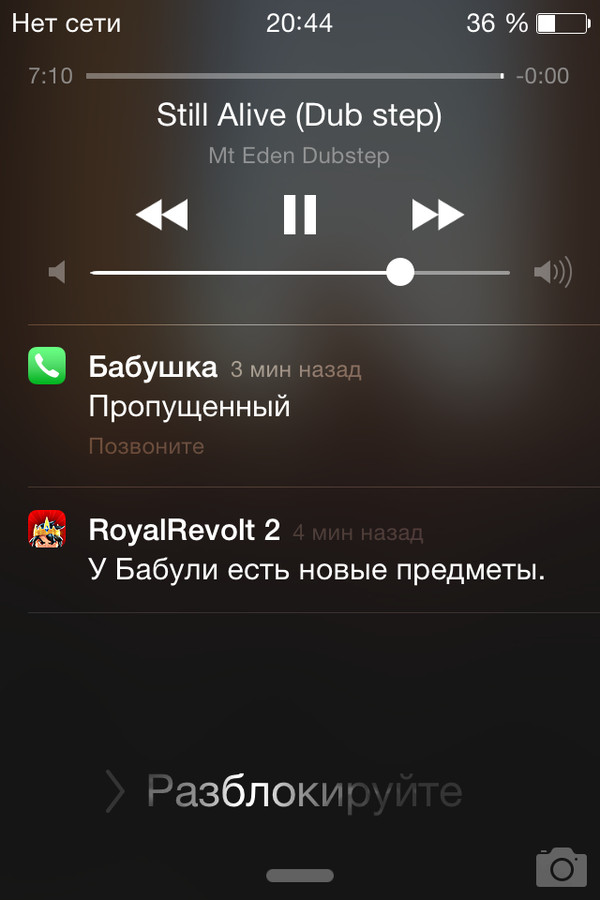
Task: Open the missed call from Бабушка
Action: pyautogui.click(x=300, y=406)
